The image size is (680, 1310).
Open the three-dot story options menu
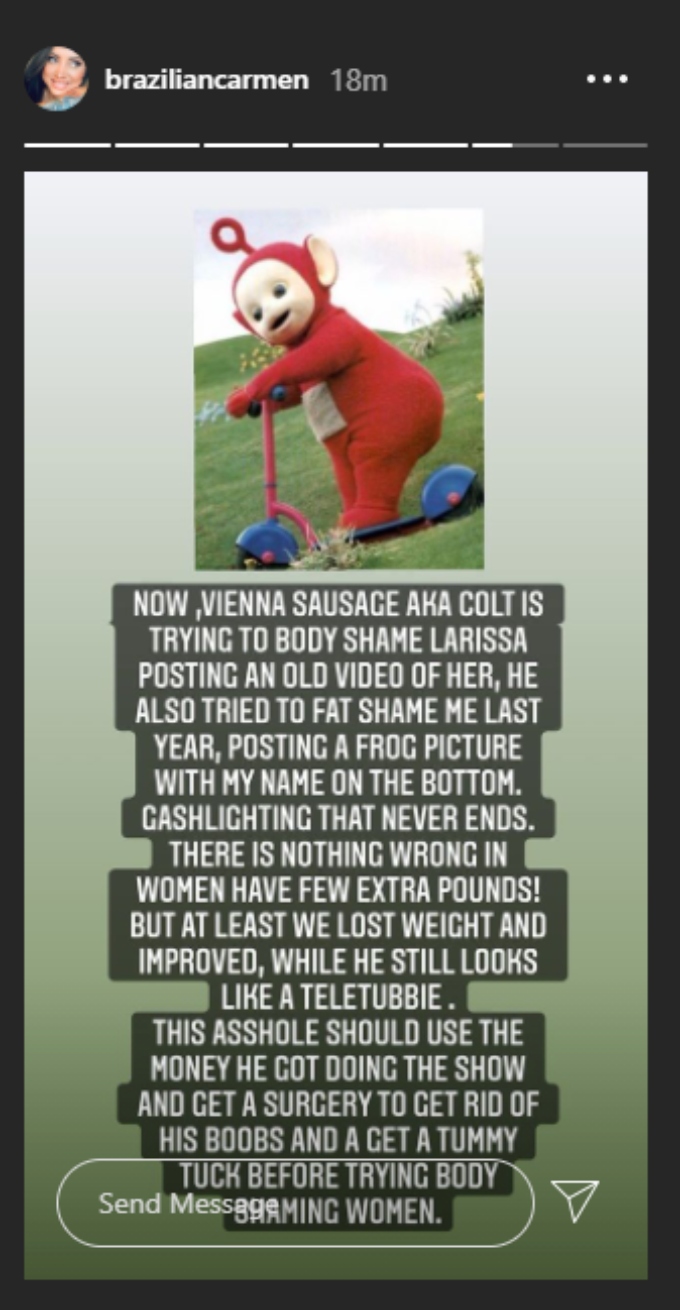click(x=606, y=80)
